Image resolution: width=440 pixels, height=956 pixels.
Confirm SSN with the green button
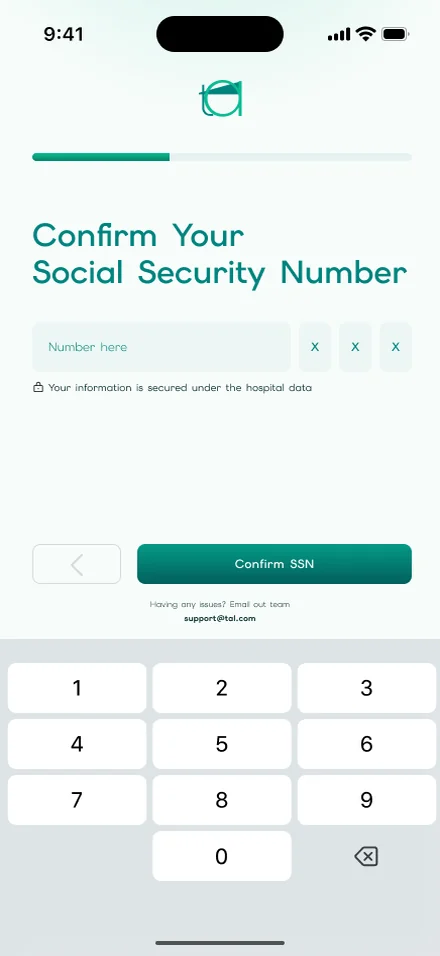point(274,564)
